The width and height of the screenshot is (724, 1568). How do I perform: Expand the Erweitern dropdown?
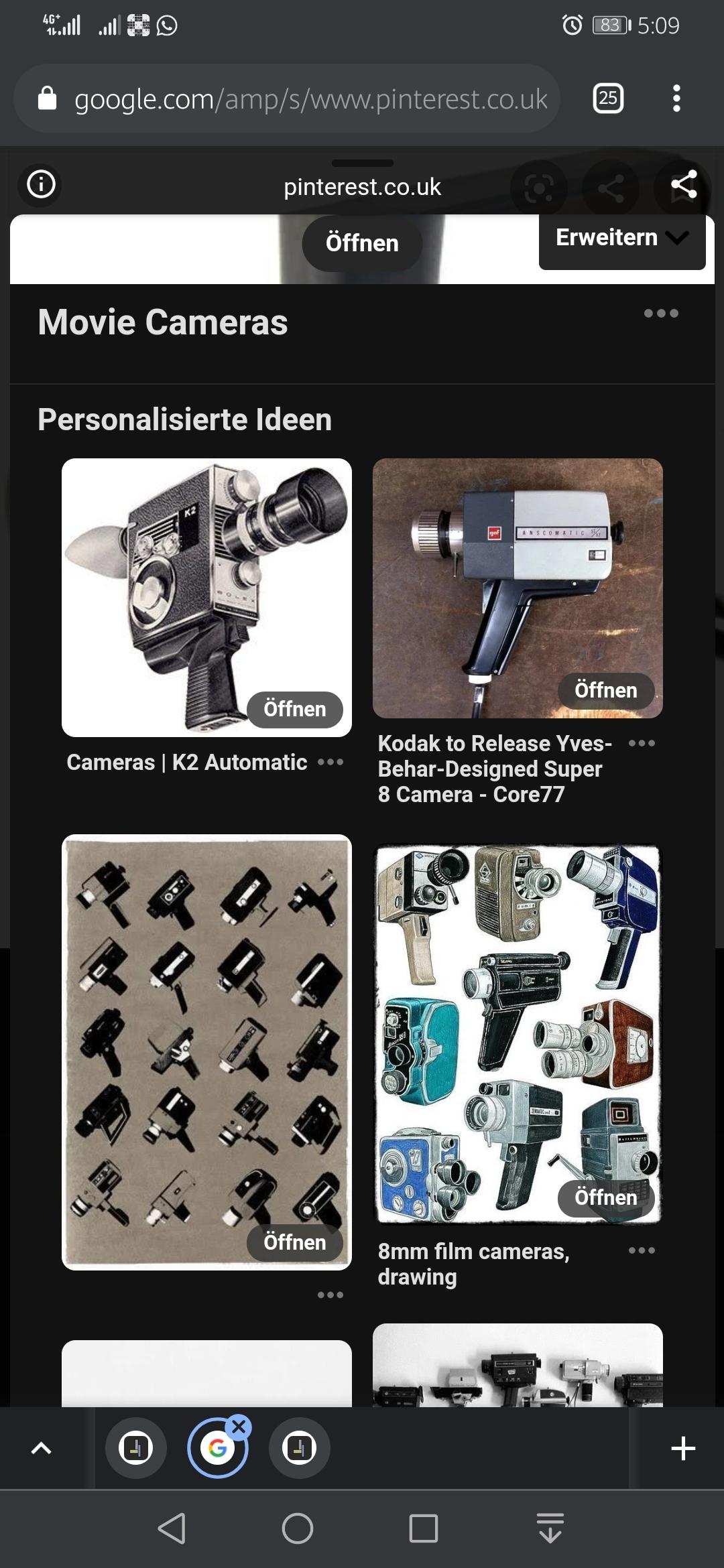(621, 238)
